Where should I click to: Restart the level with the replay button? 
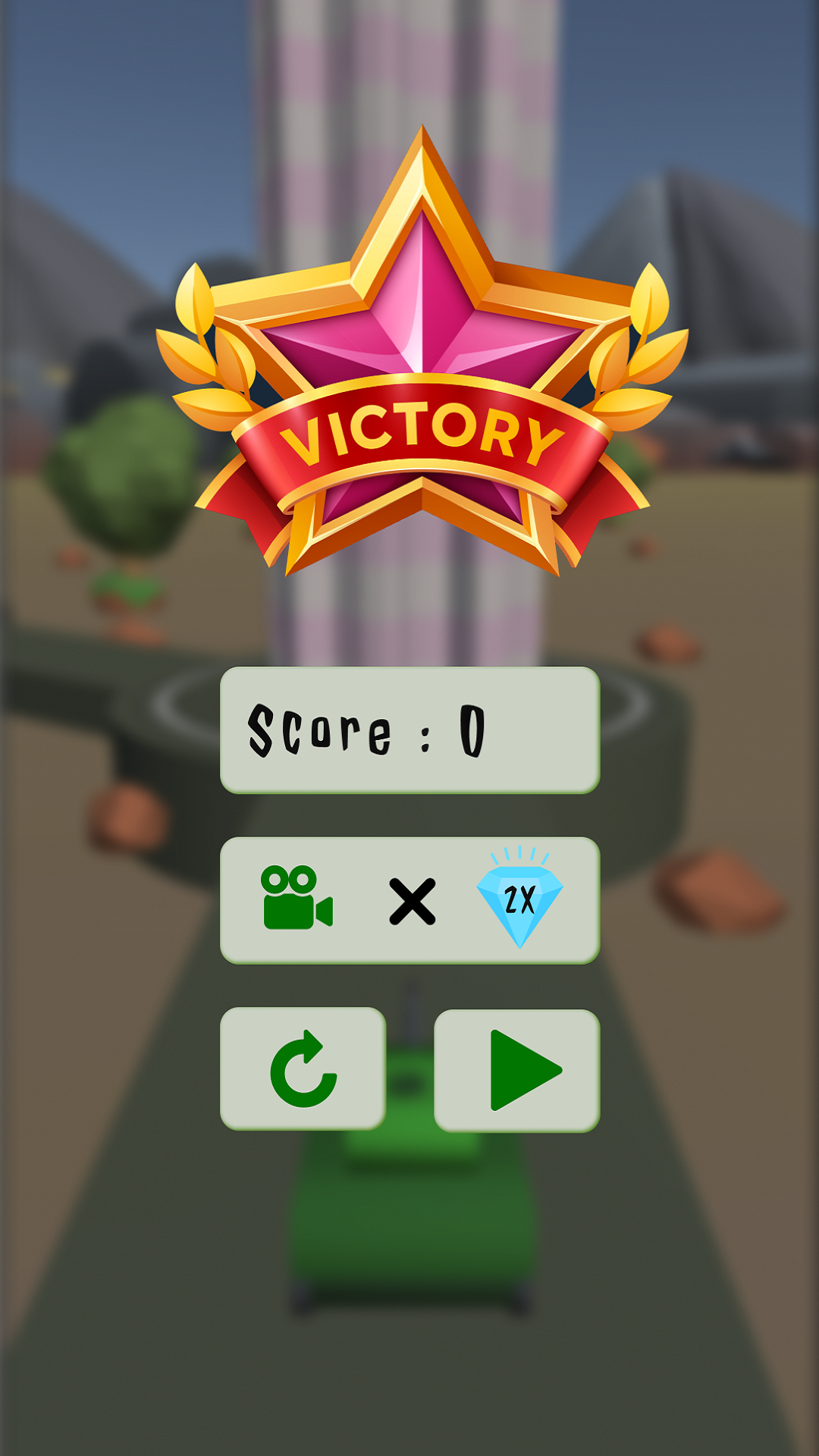(x=303, y=1068)
